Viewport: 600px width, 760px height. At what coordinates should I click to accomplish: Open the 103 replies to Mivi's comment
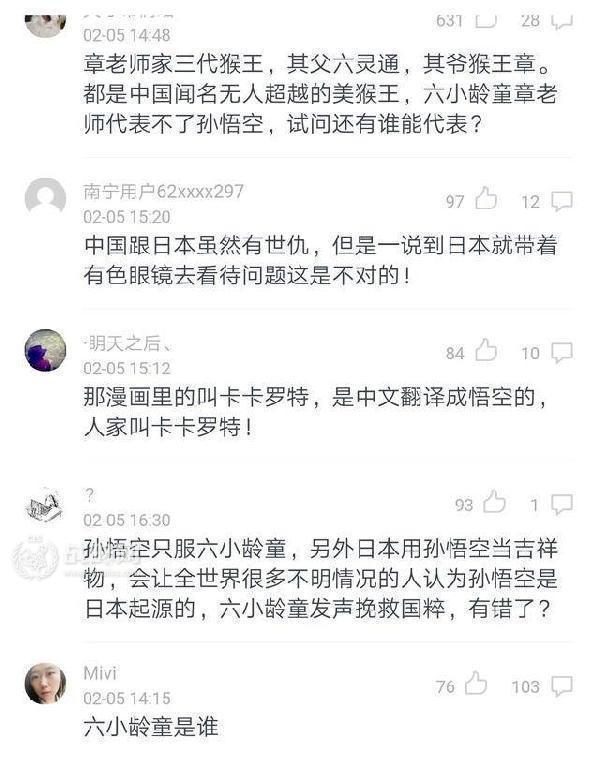click(561, 686)
